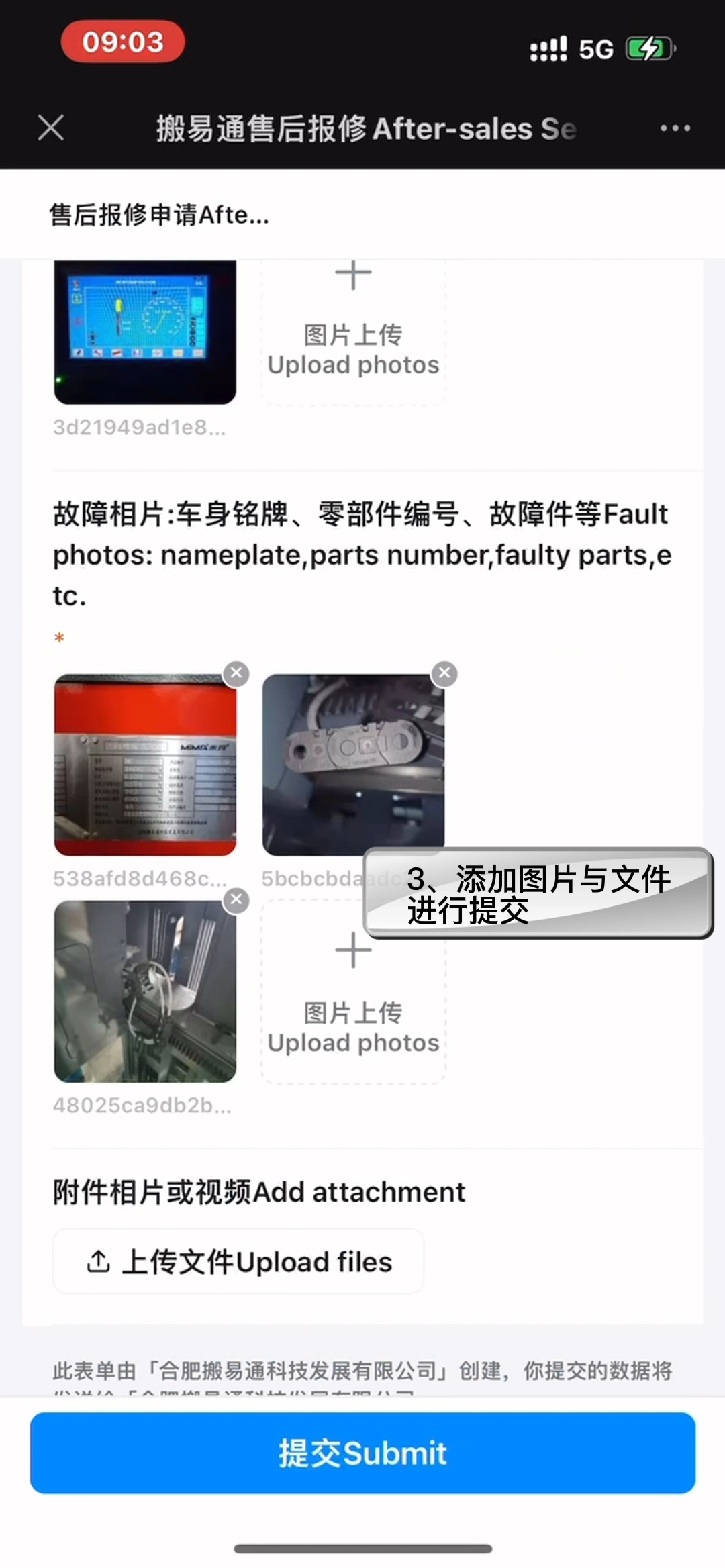
Task: Submit the repair request form
Action: tap(362, 1453)
